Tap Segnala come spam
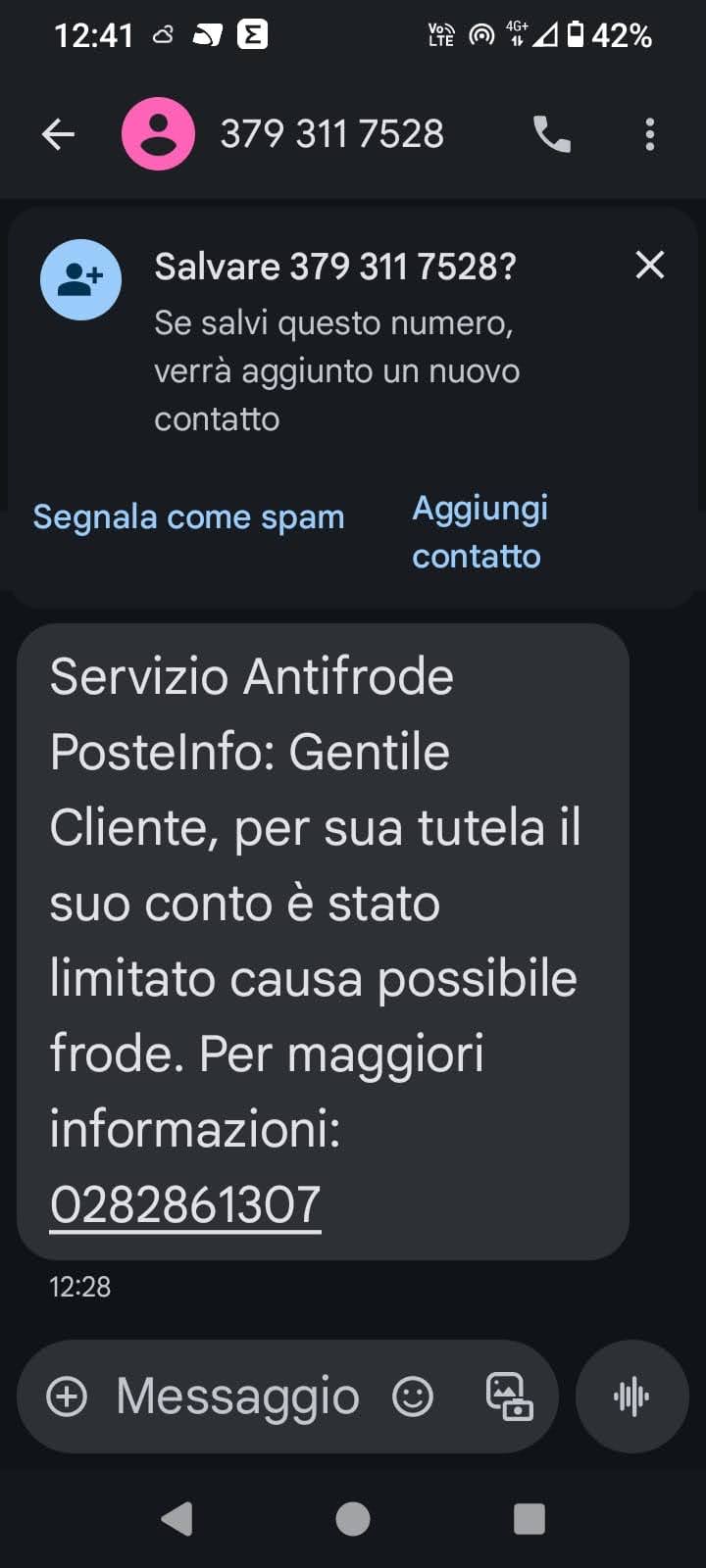 click(x=188, y=516)
